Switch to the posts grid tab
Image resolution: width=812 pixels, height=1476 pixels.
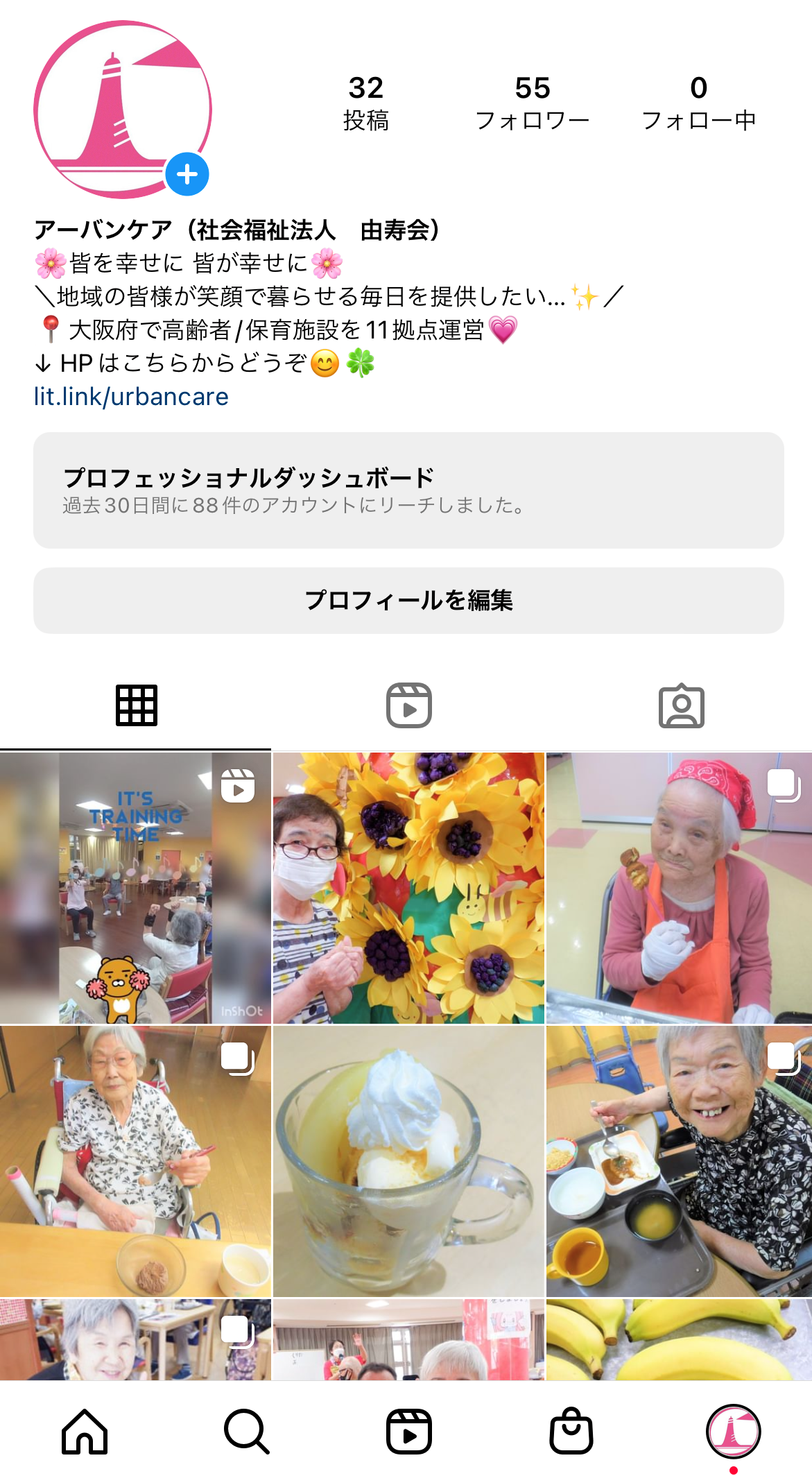tap(136, 705)
